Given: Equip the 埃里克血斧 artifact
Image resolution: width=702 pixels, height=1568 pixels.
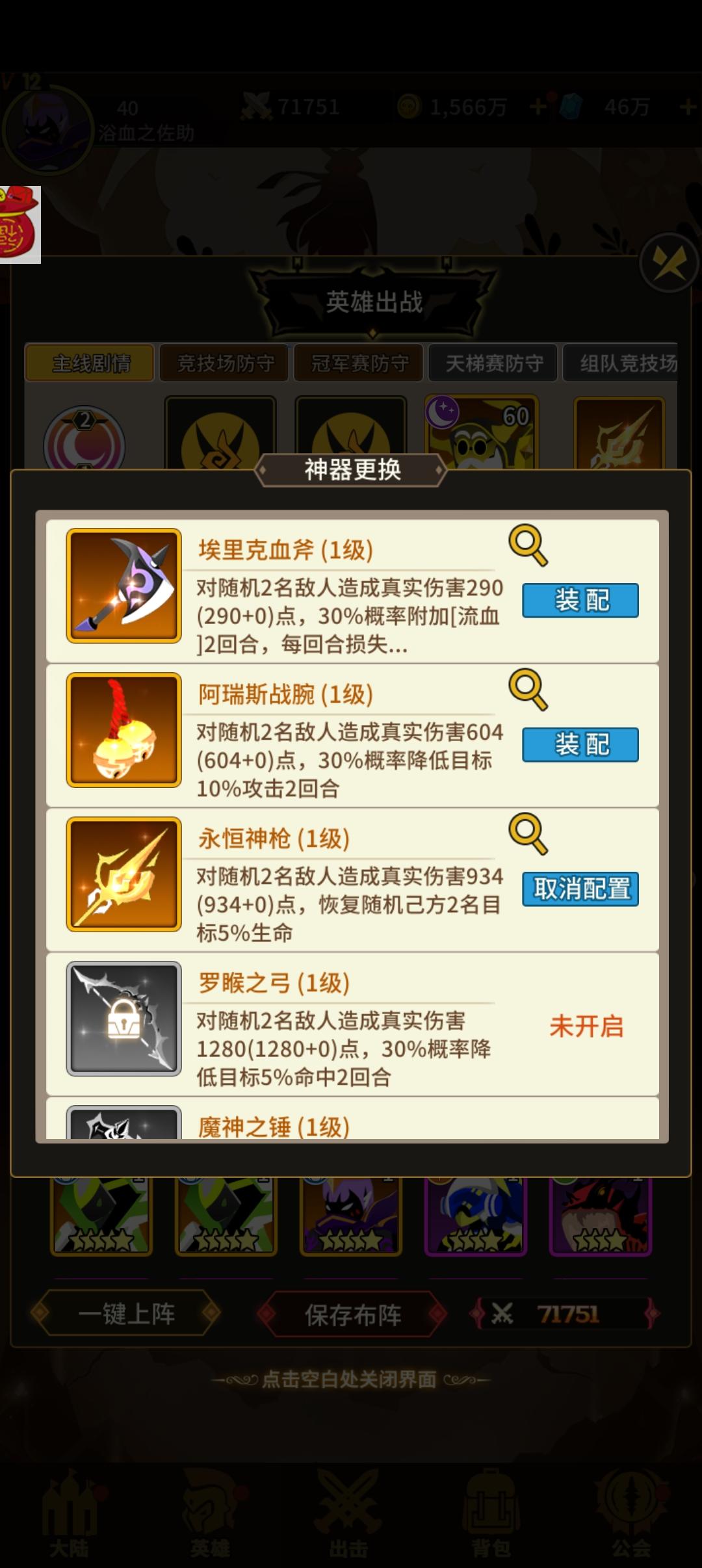Looking at the screenshot, I should tap(580, 600).
